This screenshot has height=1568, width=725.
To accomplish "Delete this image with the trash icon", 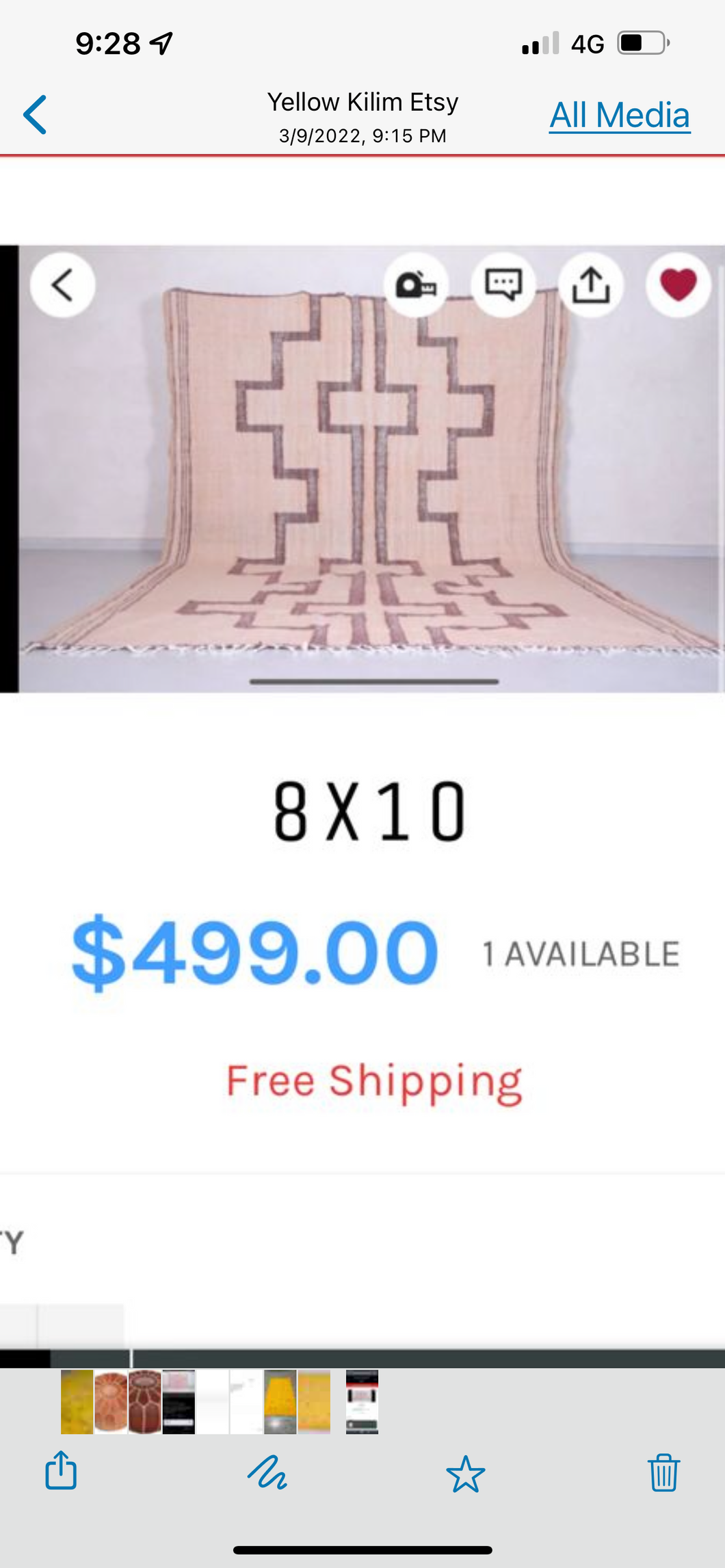I will 663,1472.
